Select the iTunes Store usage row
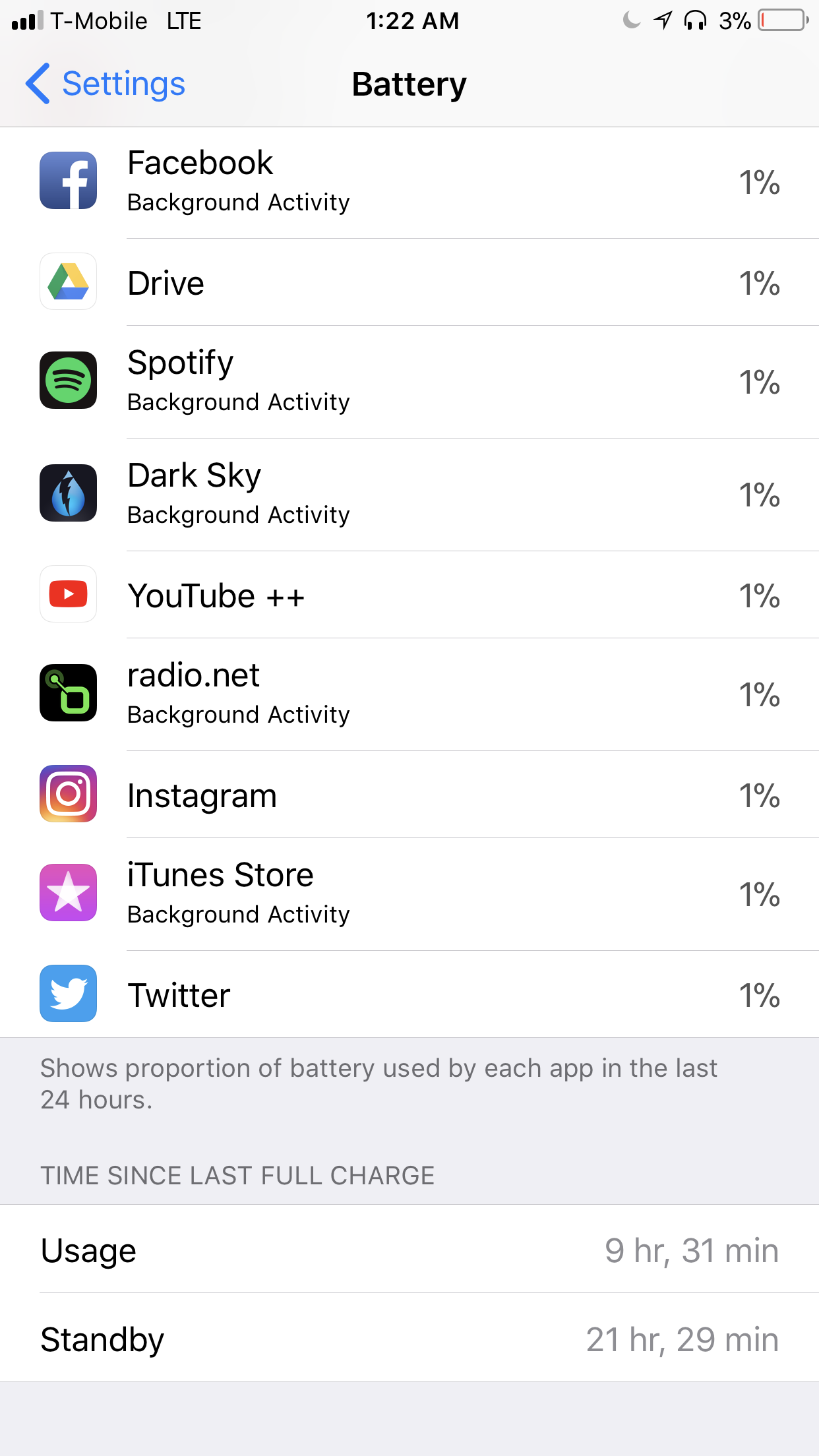This screenshot has height=1456, width=819. [x=409, y=894]
